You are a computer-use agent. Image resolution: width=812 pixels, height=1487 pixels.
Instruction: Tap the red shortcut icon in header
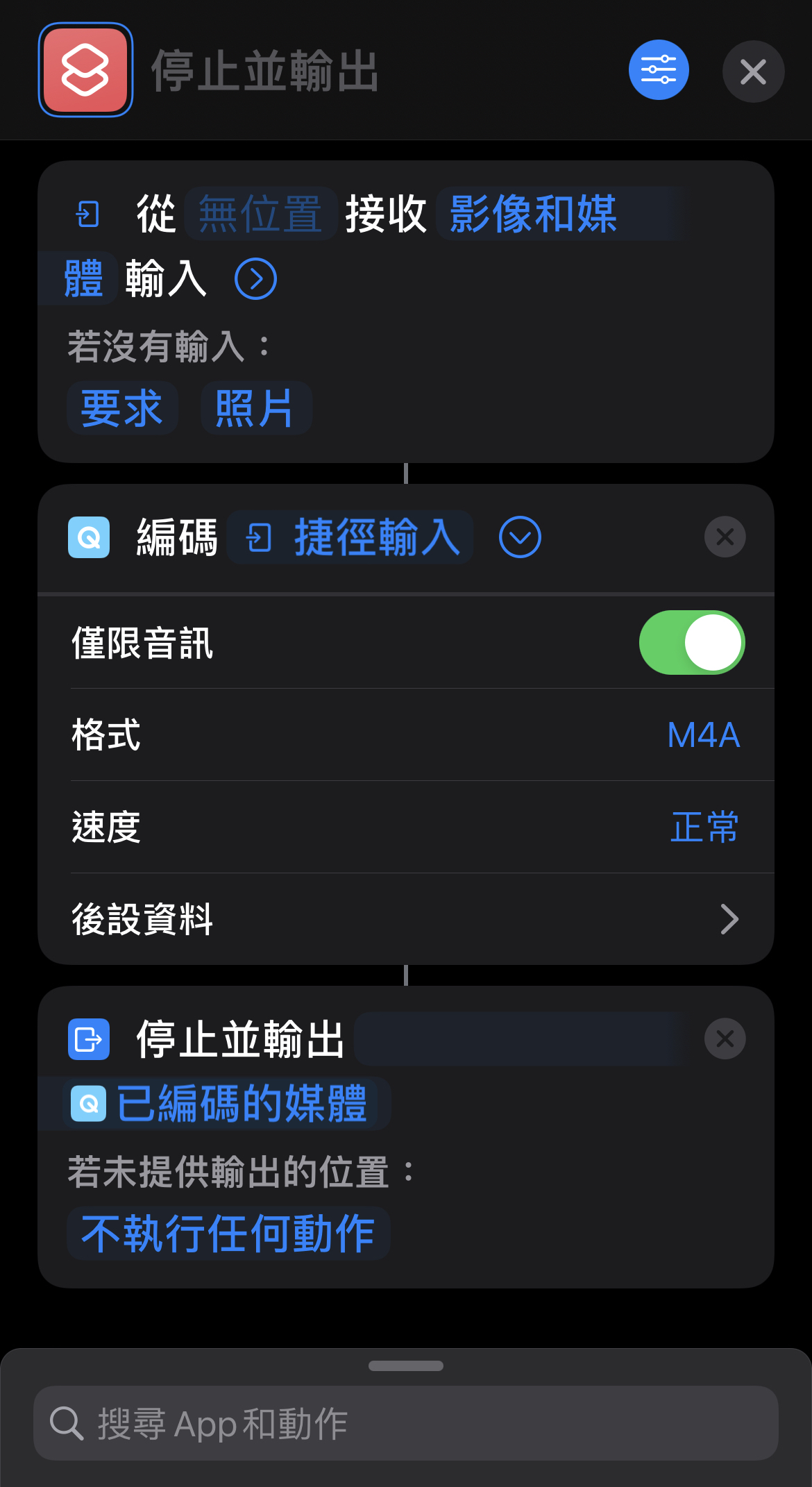[x=85, y=70]
